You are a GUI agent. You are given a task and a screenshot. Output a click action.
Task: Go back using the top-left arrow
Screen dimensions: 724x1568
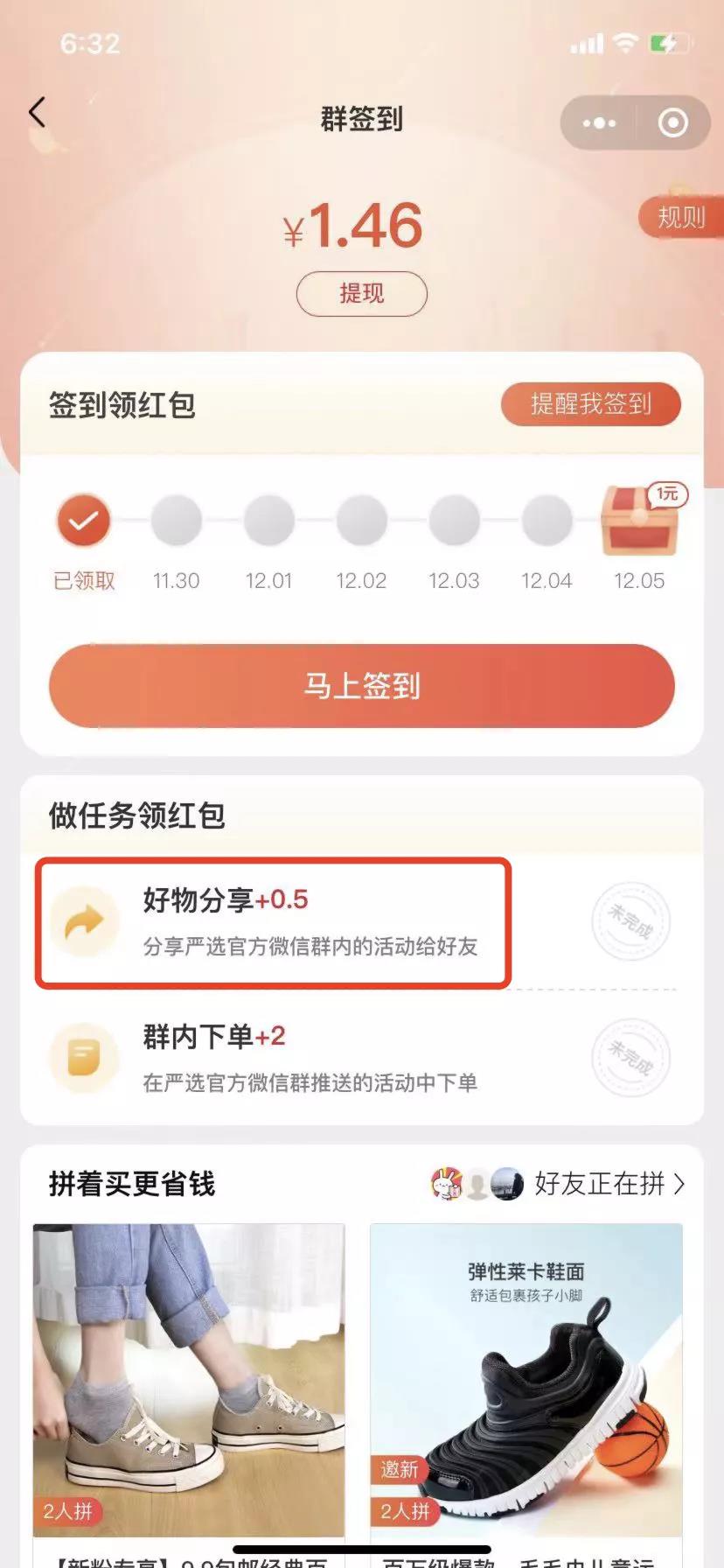[x=37, y=114]
